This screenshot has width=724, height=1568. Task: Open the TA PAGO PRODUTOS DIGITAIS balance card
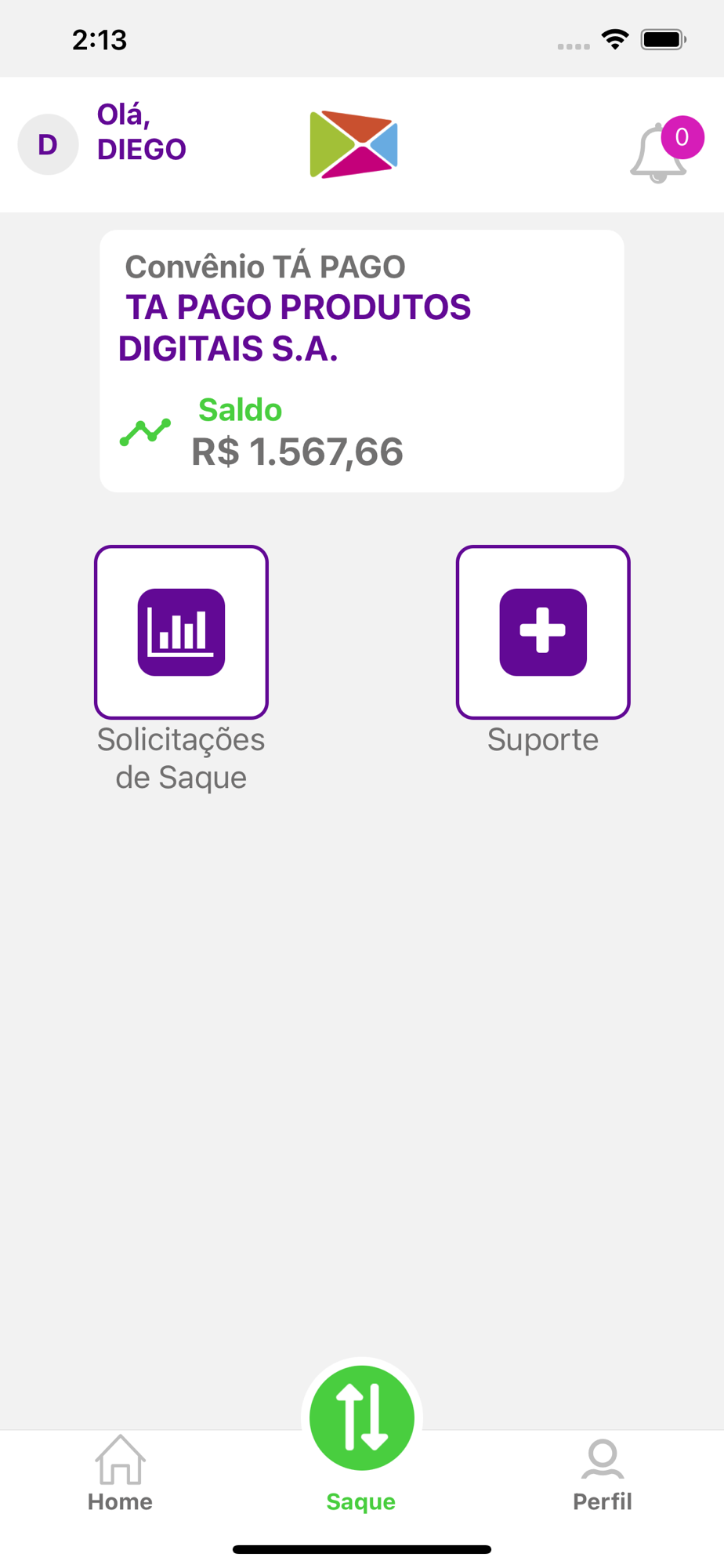pos(362,361)
